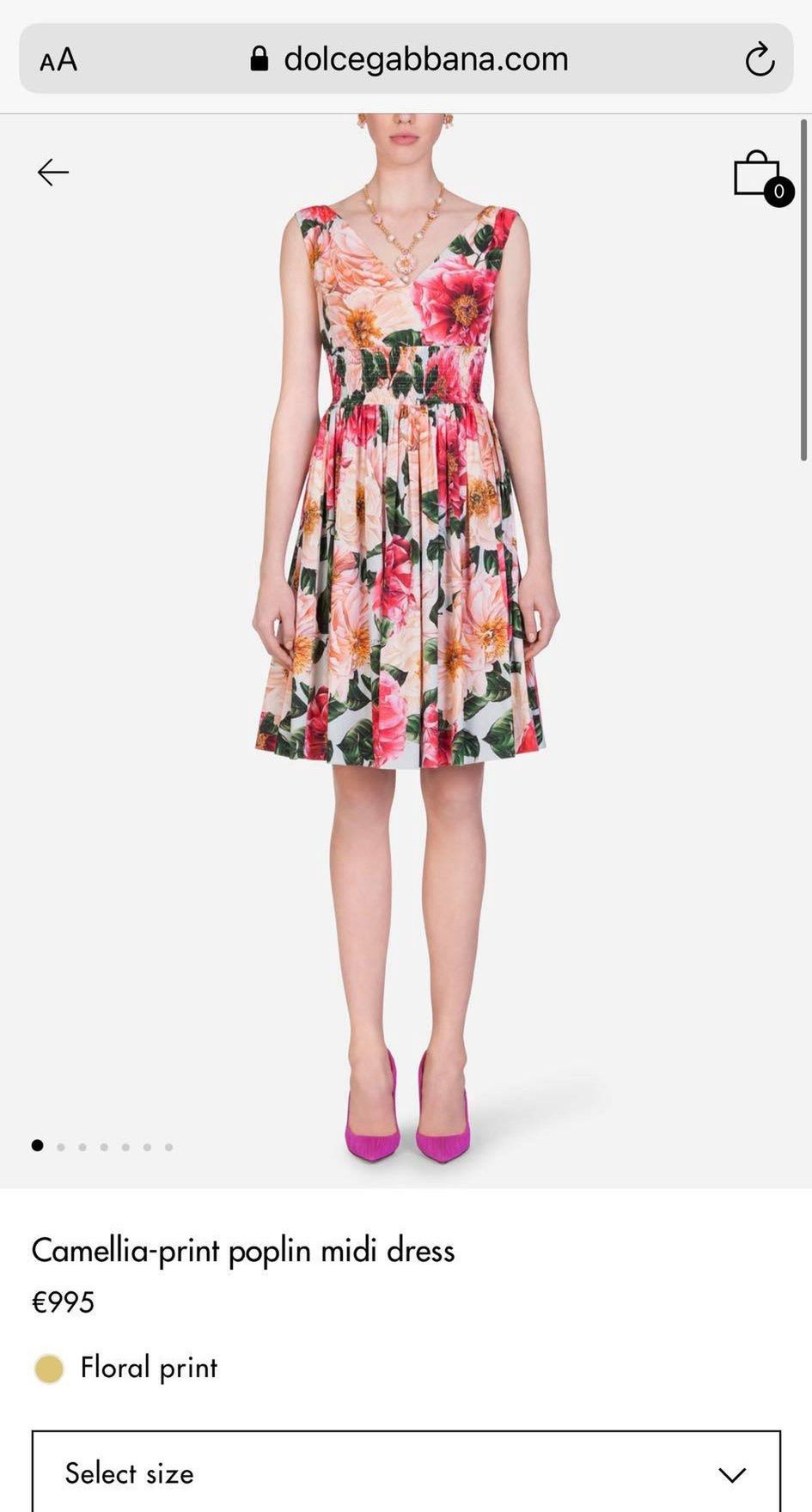Viewport: 812px width, 1512px height.
Task: Open the dress product image
Action: pyautogui.click(x=406, y=601)
